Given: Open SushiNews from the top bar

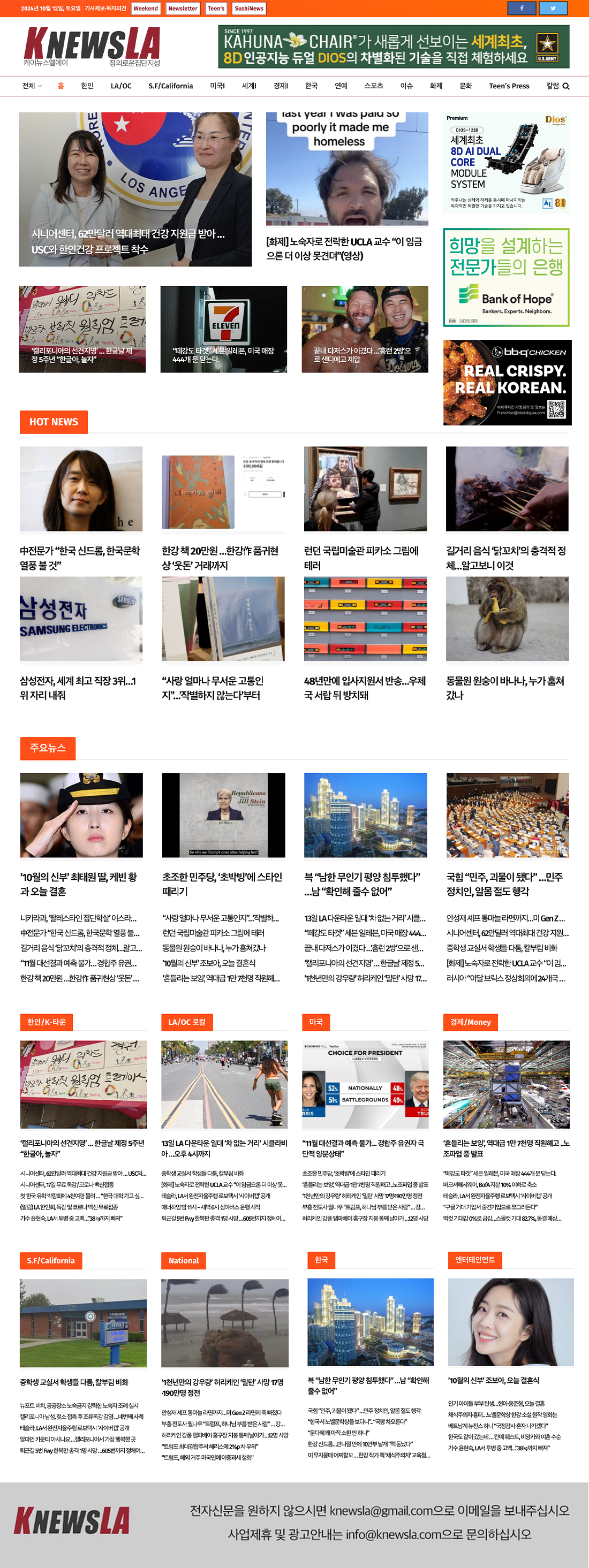Looking at the screenshot, I should (248, 9).
